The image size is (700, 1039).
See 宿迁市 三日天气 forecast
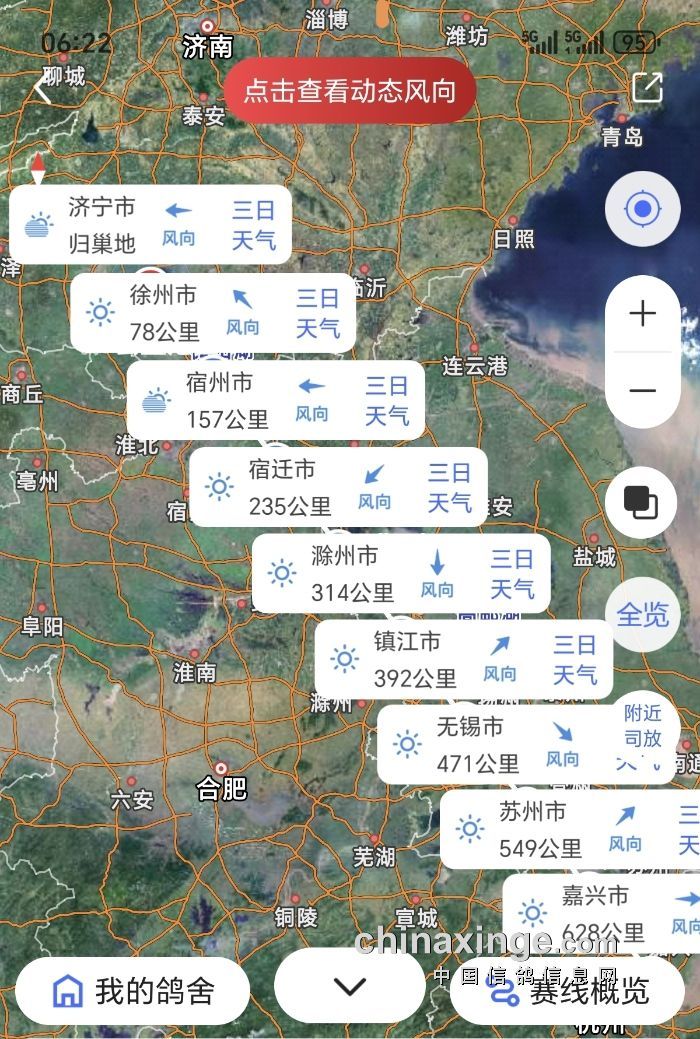(x=449, y=487)
